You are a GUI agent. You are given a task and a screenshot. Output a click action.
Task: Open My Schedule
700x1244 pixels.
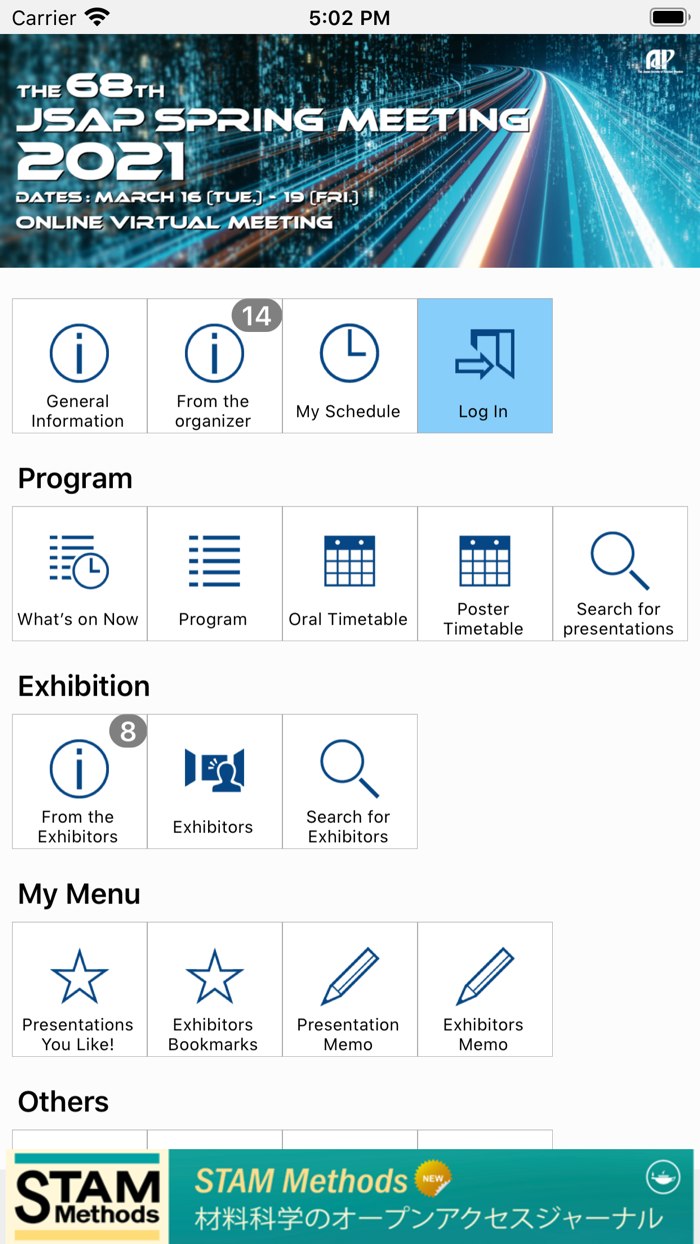(x=349, y=366)
